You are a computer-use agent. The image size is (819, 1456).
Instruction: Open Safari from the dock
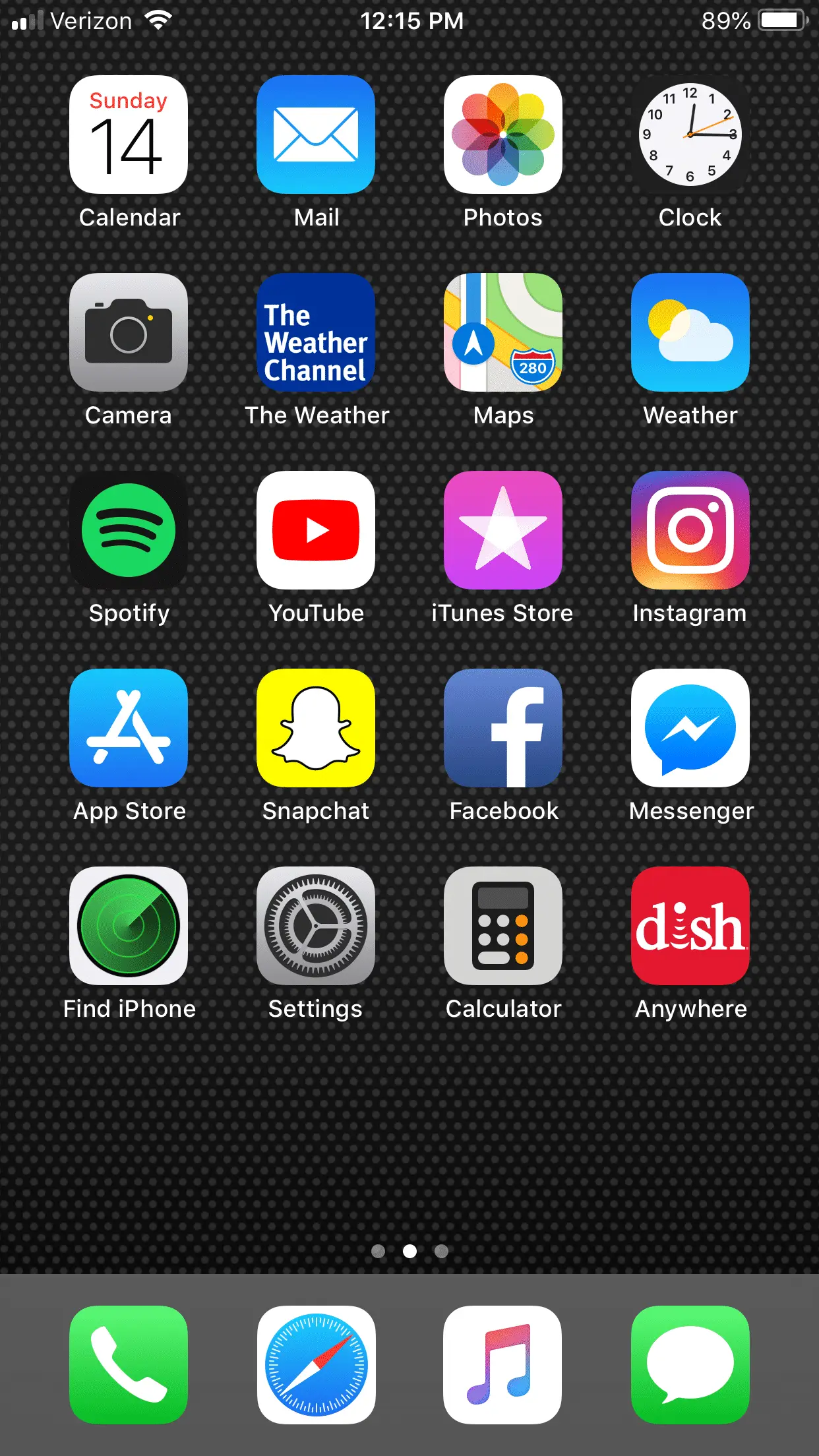click(316, 1365)
